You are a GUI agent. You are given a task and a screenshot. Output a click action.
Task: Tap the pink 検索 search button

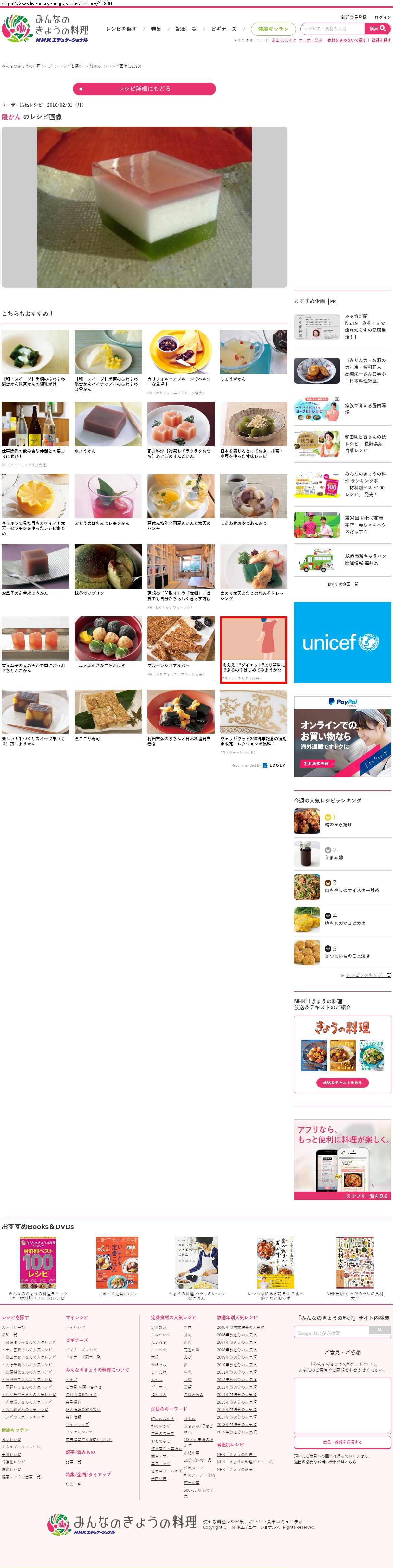(x=377, y=29)
